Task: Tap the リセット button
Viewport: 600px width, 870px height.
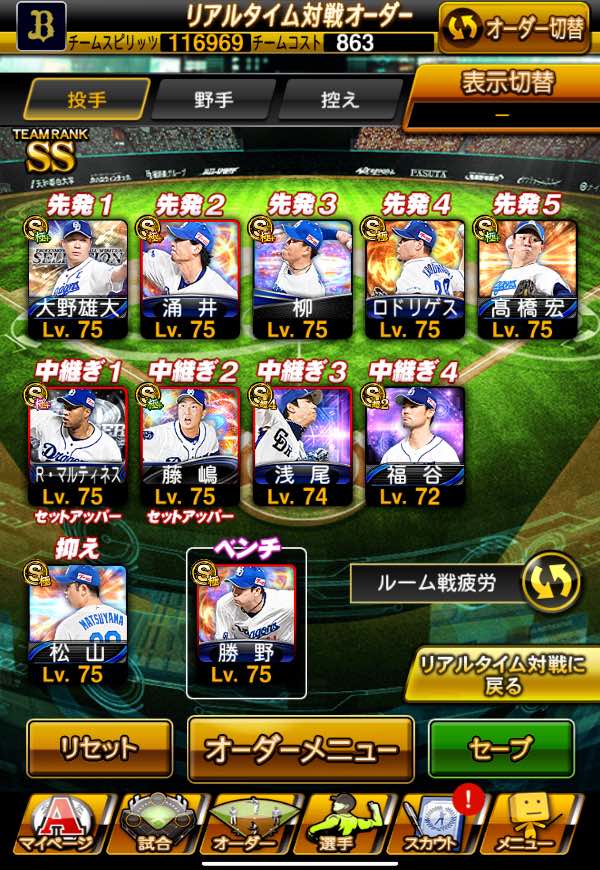Action: tap(99, 748)
